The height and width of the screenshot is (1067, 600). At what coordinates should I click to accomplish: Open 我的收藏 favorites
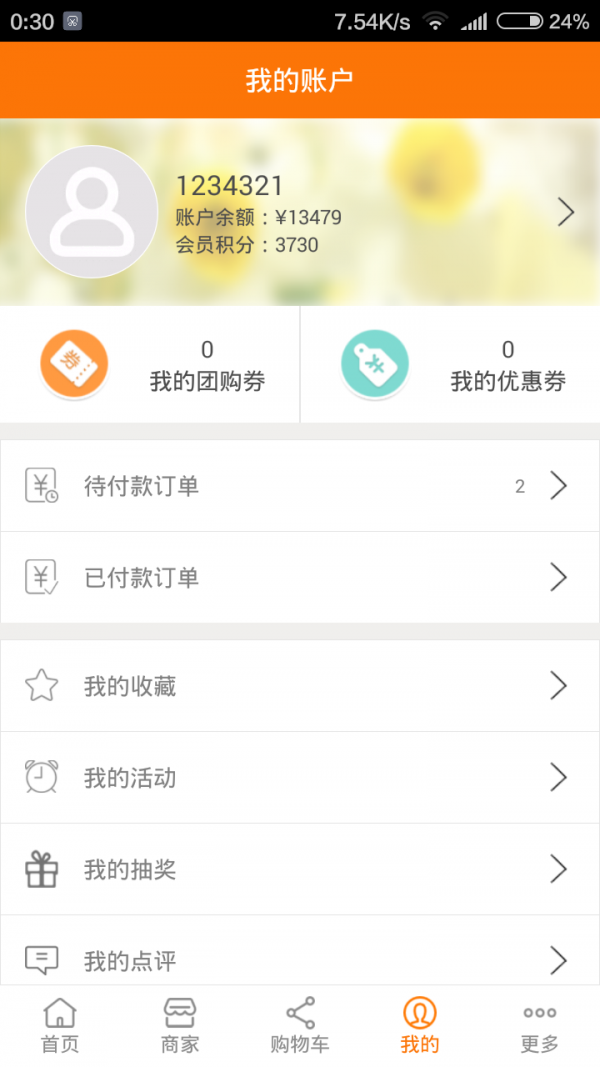[300, 686]
